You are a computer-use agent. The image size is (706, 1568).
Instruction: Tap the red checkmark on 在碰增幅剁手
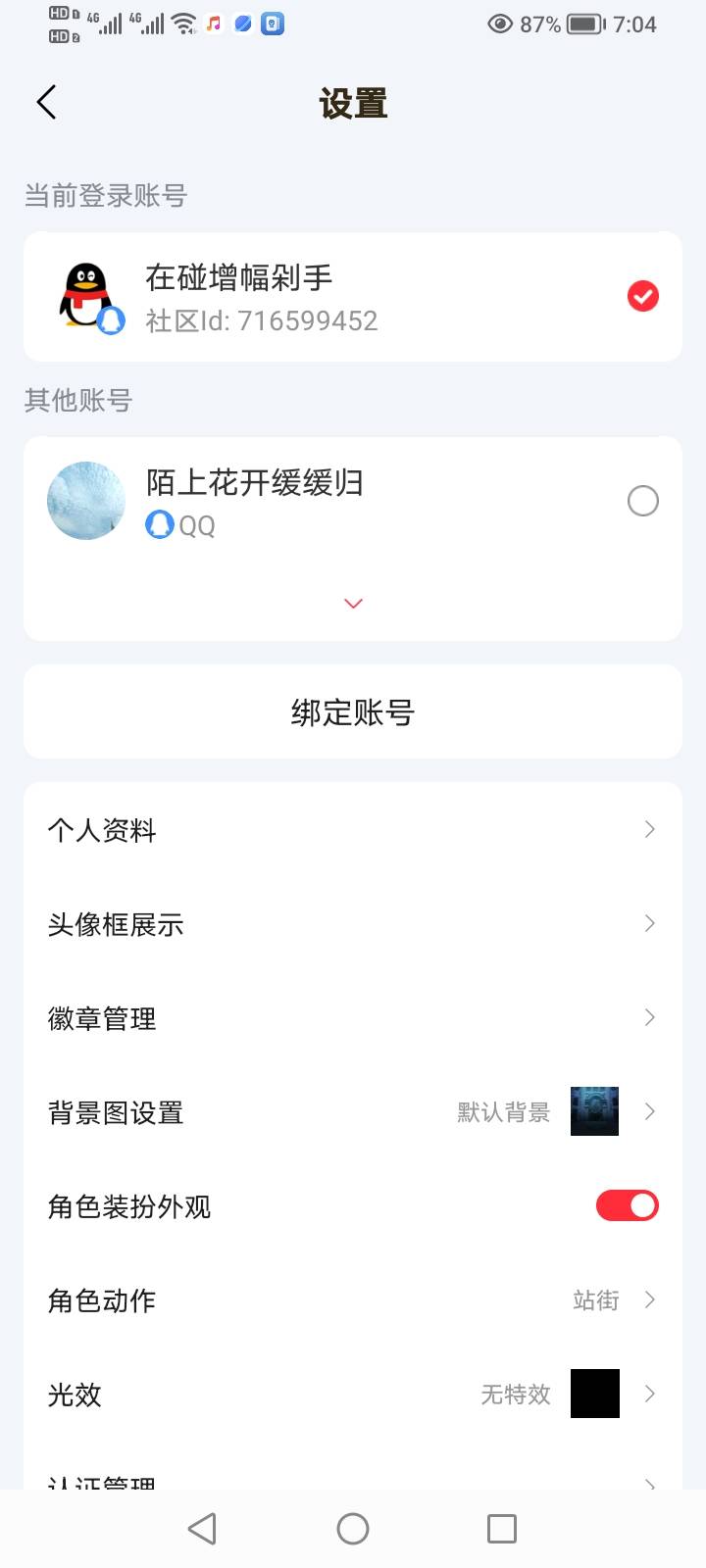pyautogui.click(x=643, y=295)
